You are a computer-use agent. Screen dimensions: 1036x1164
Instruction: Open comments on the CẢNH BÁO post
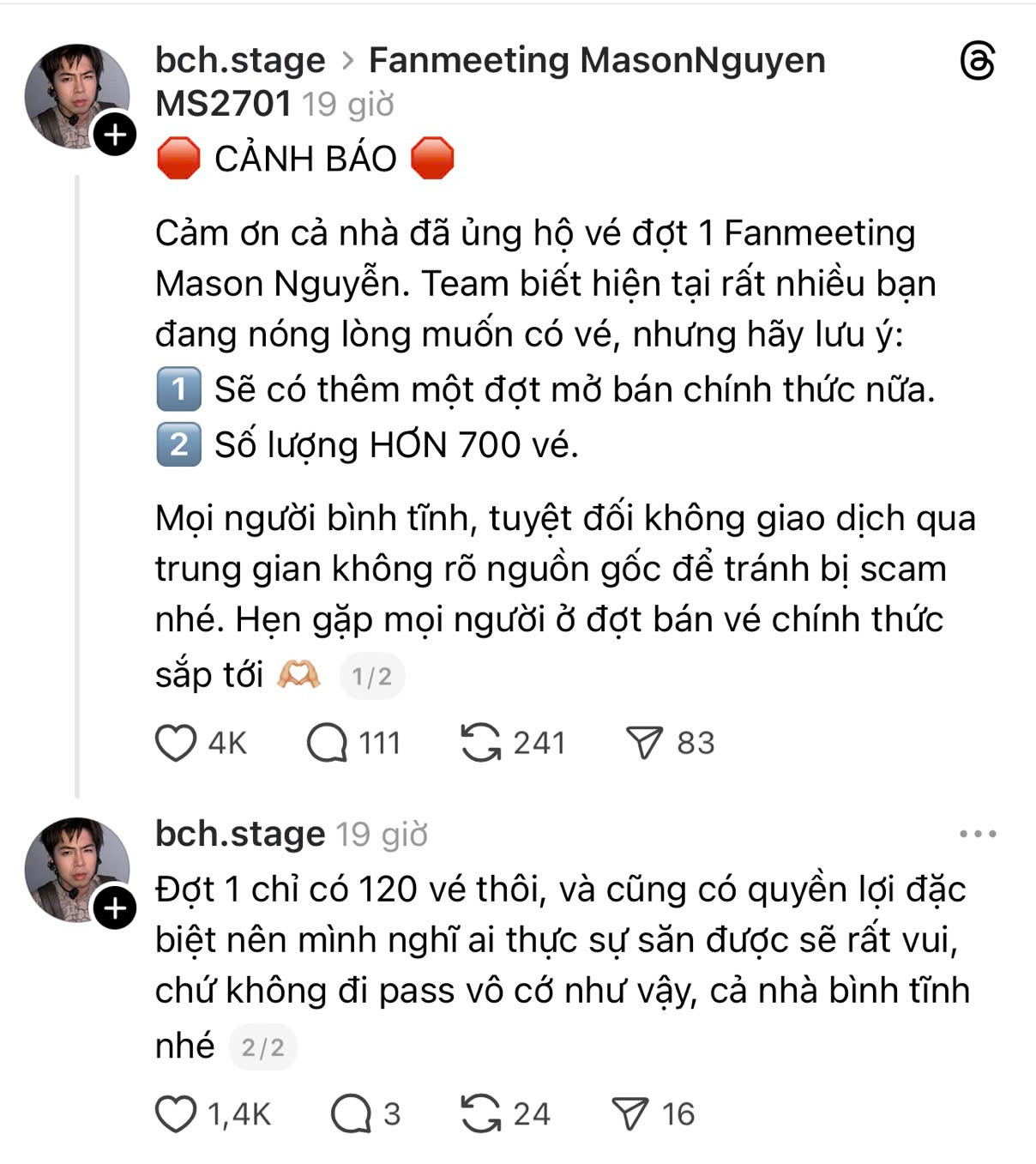(x=328, y=743)
